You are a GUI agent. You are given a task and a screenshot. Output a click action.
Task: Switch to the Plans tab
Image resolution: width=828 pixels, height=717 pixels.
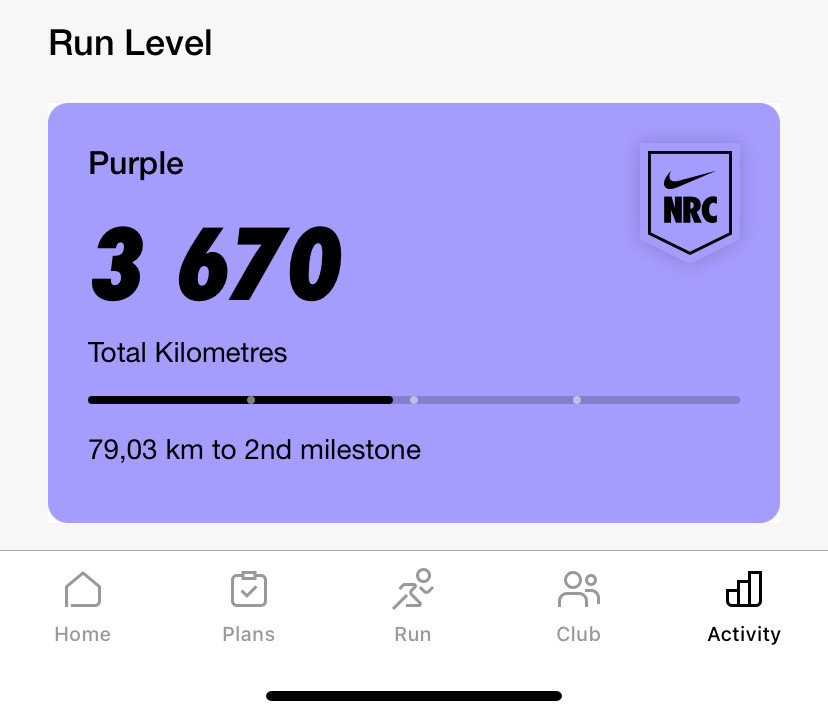(248, 605)
